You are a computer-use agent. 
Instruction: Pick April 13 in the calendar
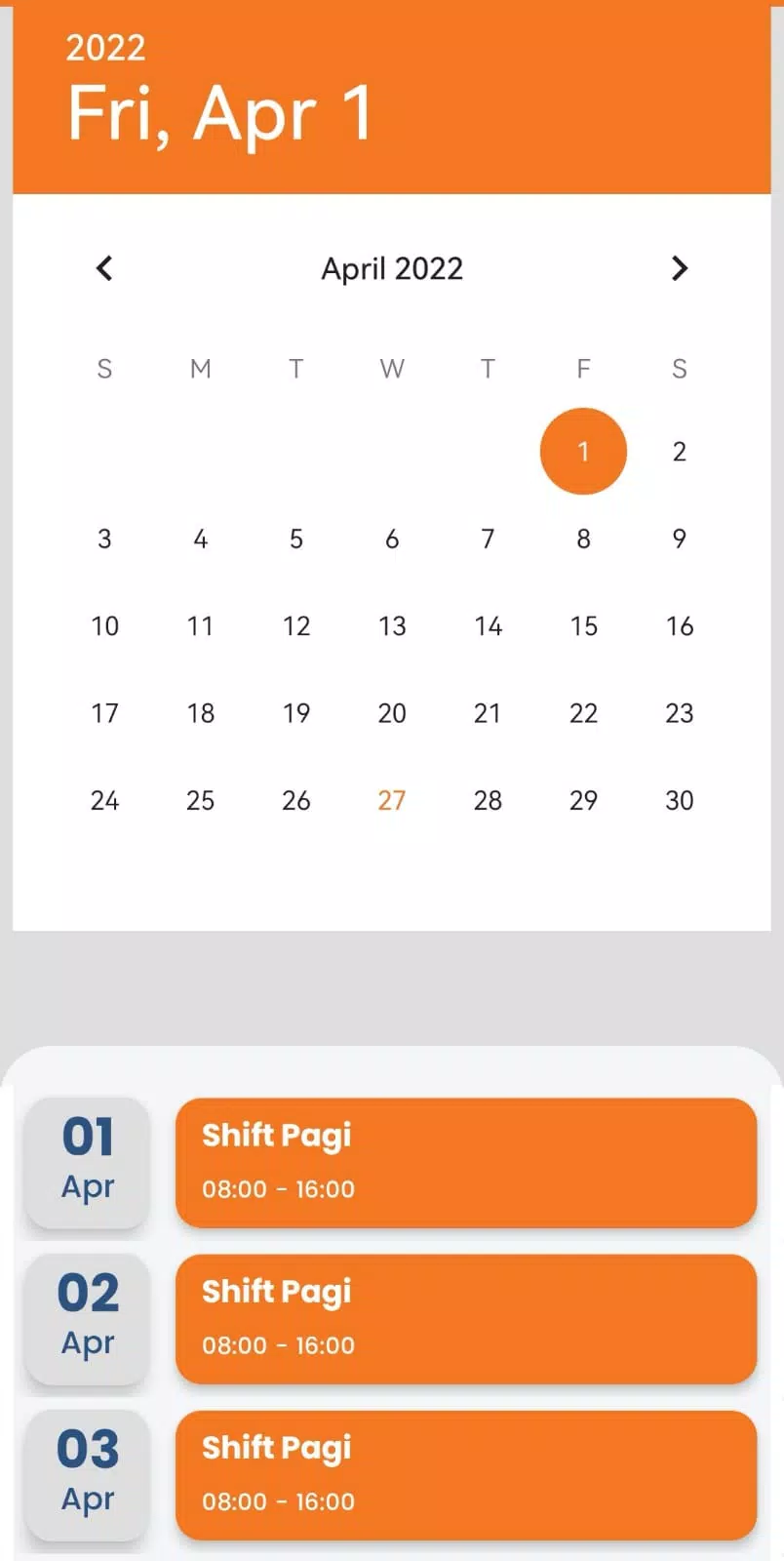click(x=392, y=626)
